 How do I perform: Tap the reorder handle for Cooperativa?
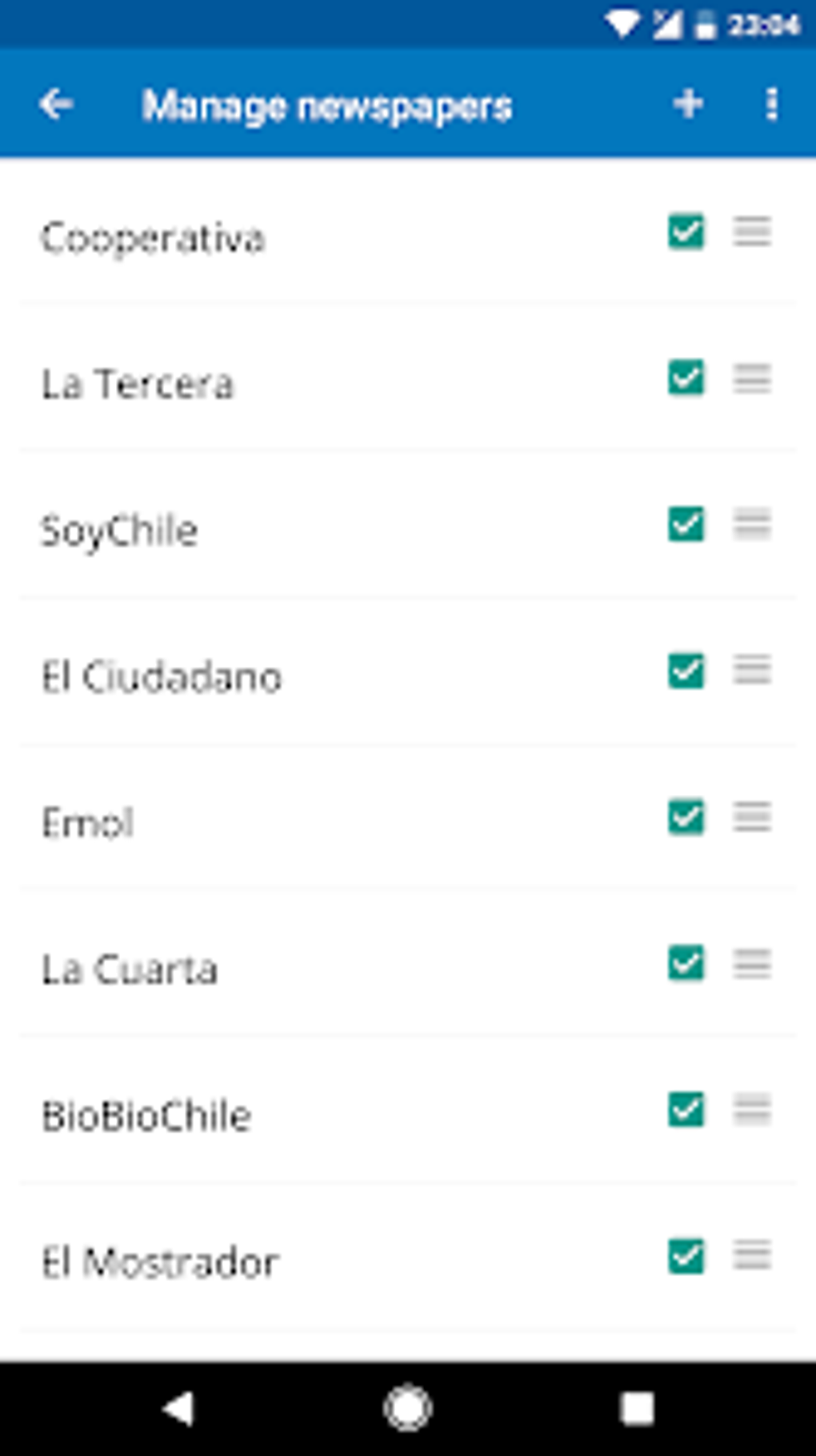coord(752,232)
